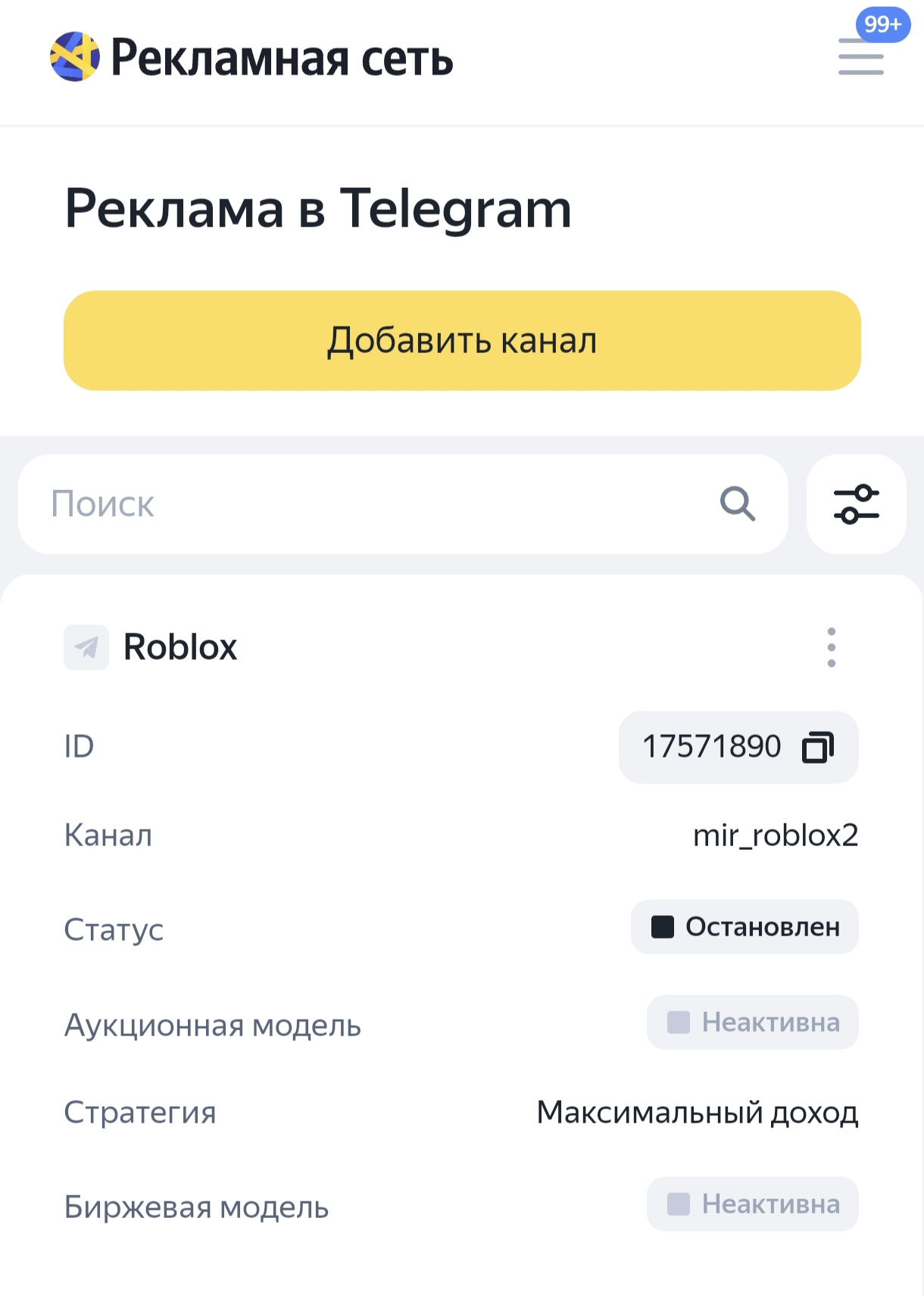The image size is (924, 1296).
Task: Open the hamburger menu with 99+ badge
Action: (861, 58)
